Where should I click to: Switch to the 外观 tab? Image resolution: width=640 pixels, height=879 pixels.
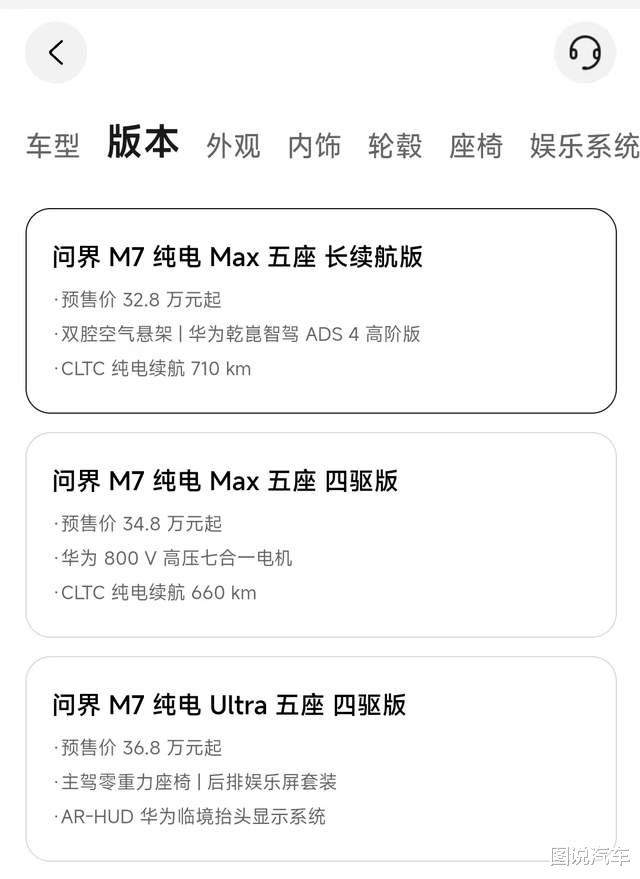pyautogui.click(x=233, y=146)
